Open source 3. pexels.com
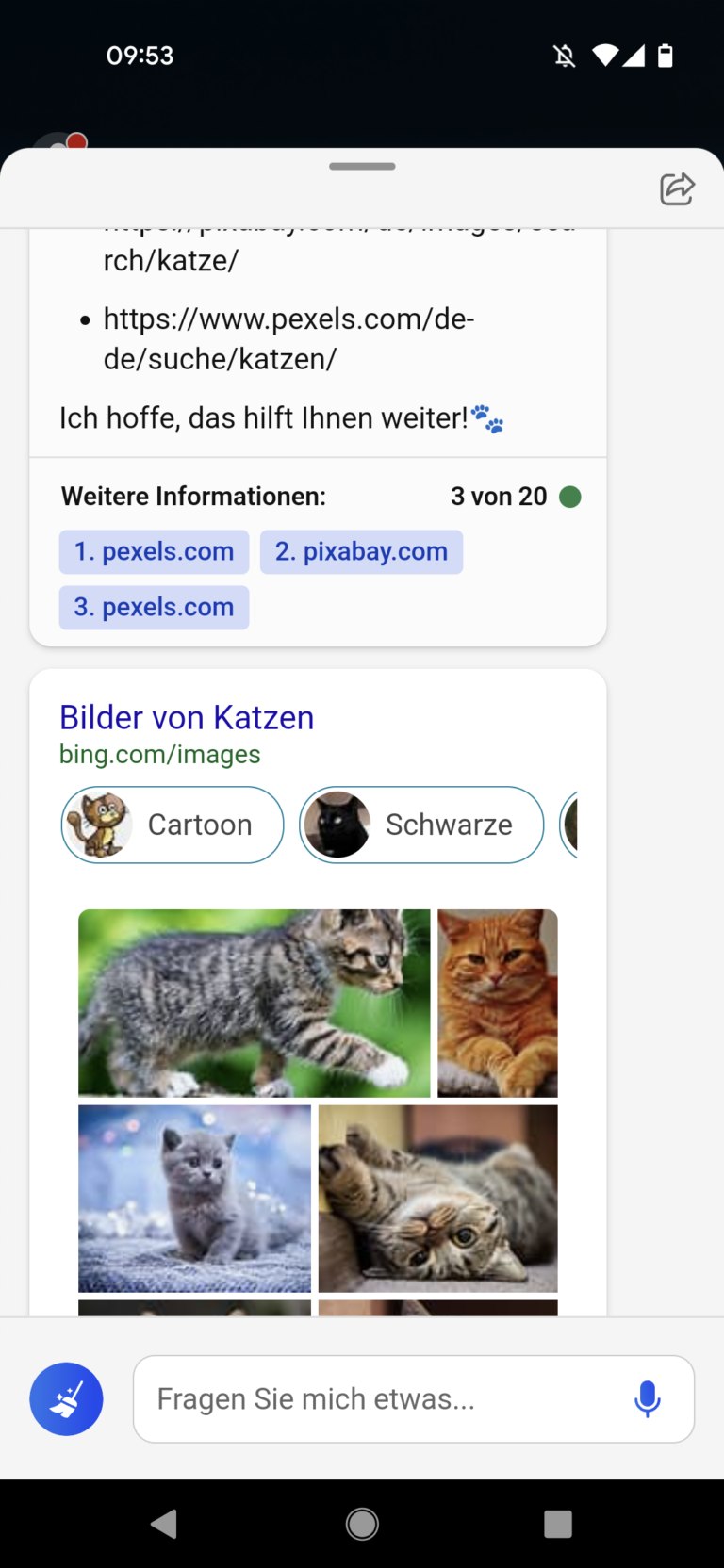Image resolution: width=724 pixels, height=1568 pixels. [154, 607]
